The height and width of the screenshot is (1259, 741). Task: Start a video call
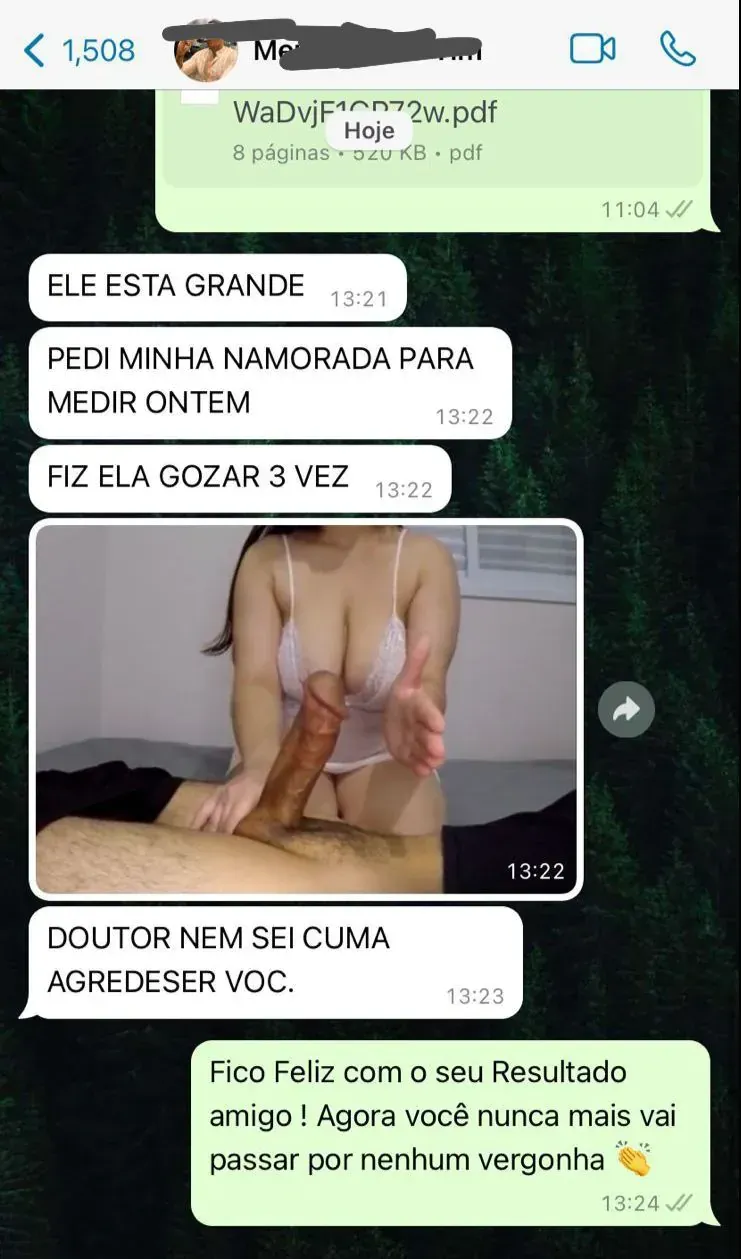pyautogui.click(x=592, y=49)
